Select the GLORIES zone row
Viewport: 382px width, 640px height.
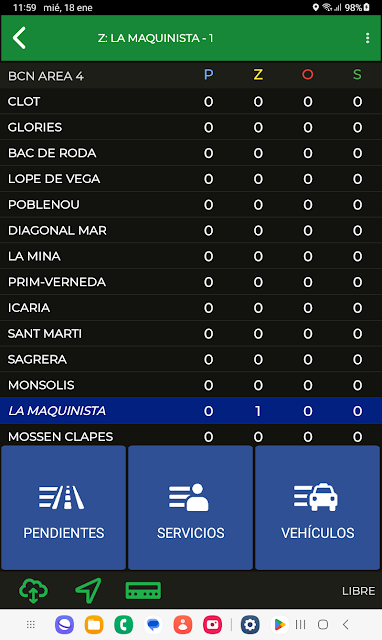[191, 127]
